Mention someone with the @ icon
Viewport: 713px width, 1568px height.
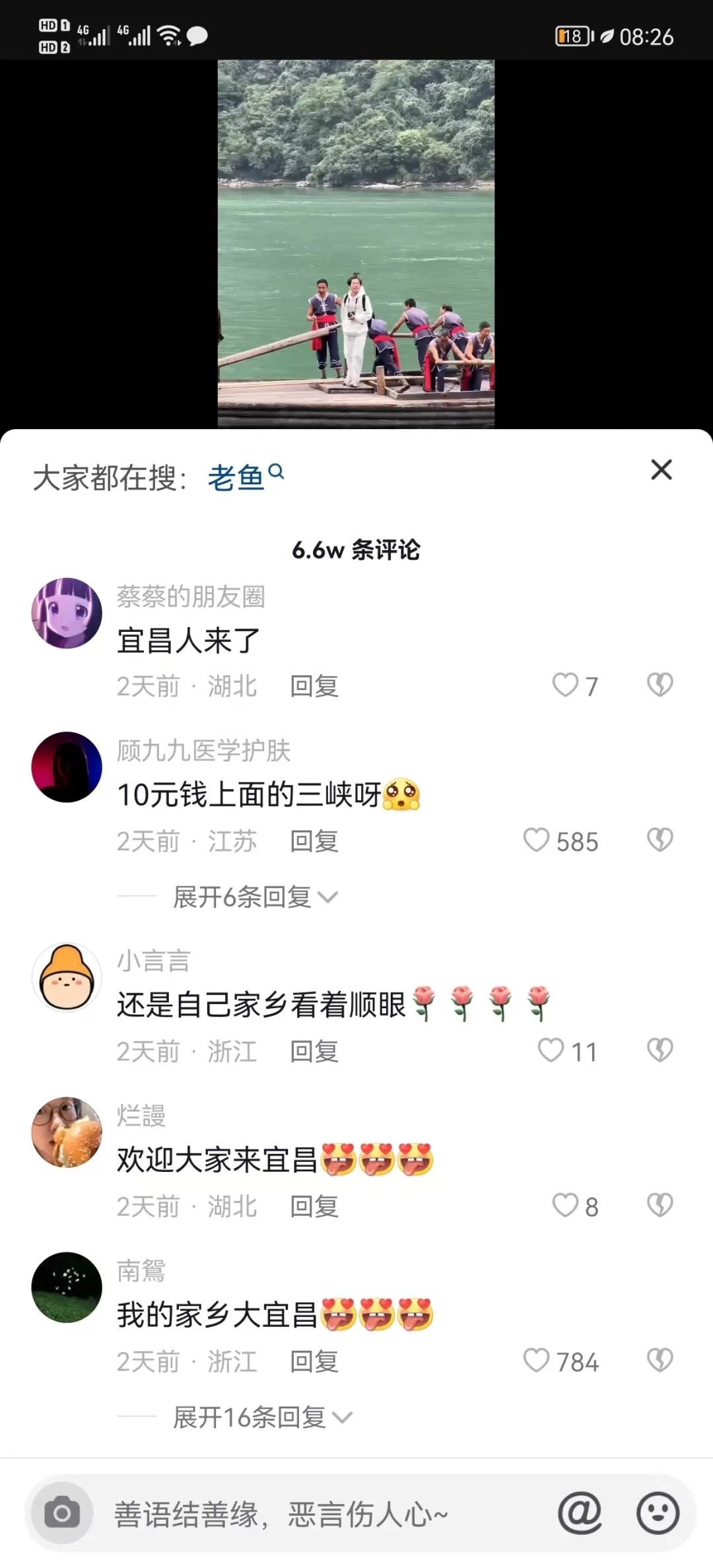580,1513
